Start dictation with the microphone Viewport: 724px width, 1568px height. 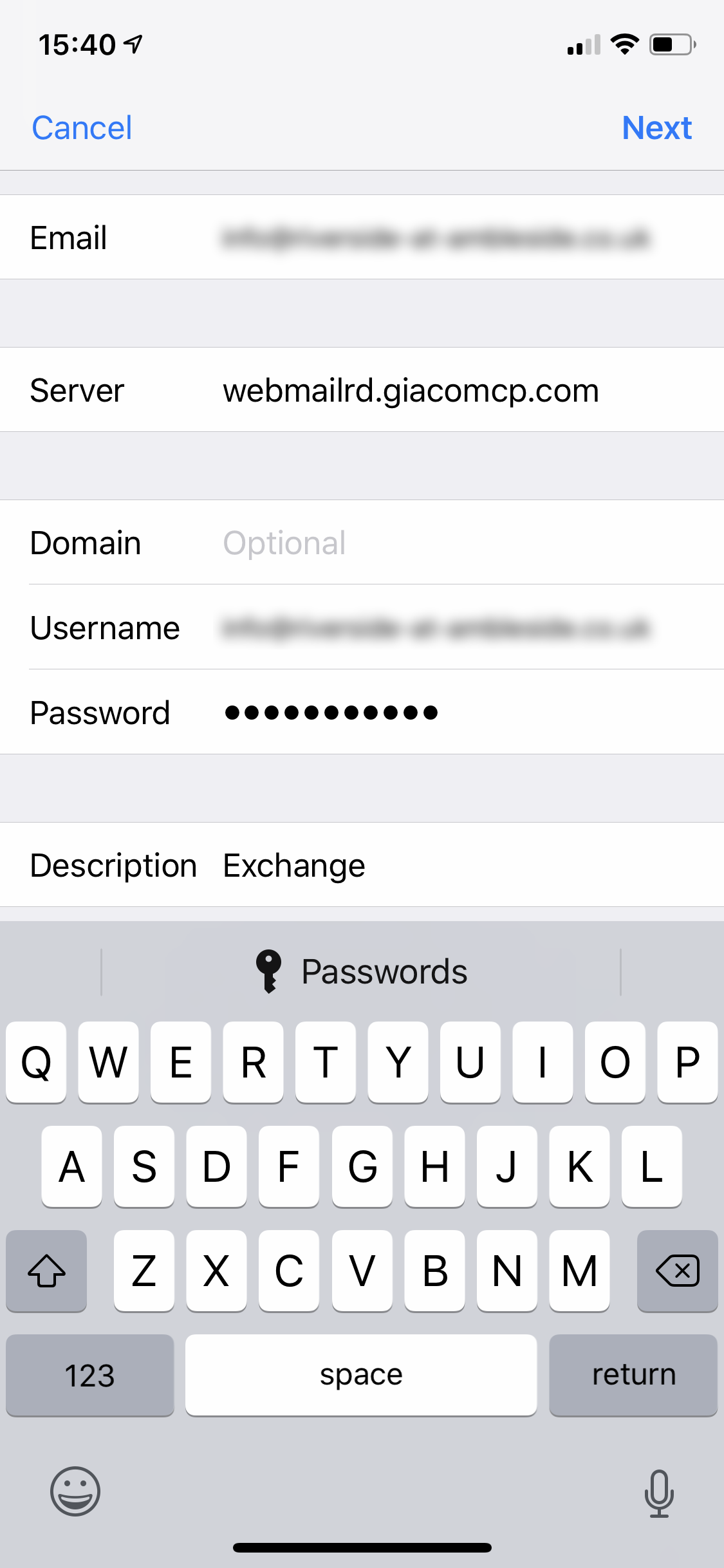point(659,1493)
